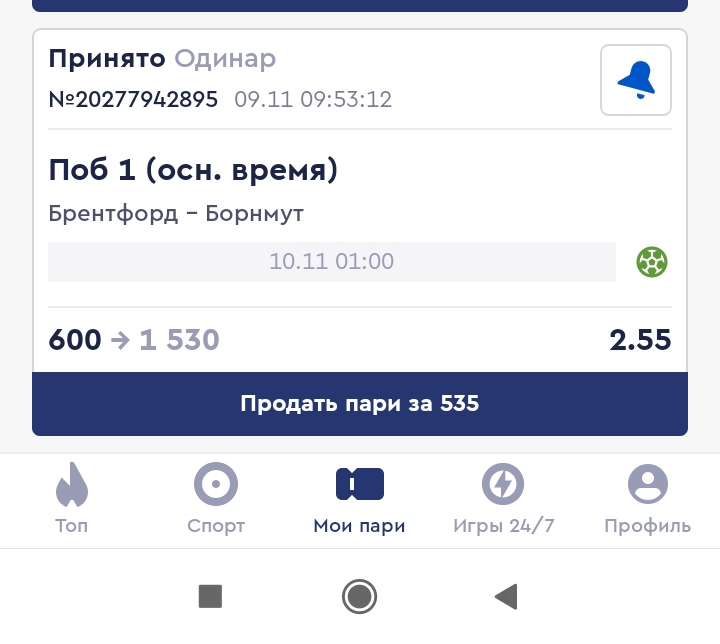The width and height of the screenshot is (720, 644).
Task: Switch to the Топ tab
Action: [x=72, y=500]
